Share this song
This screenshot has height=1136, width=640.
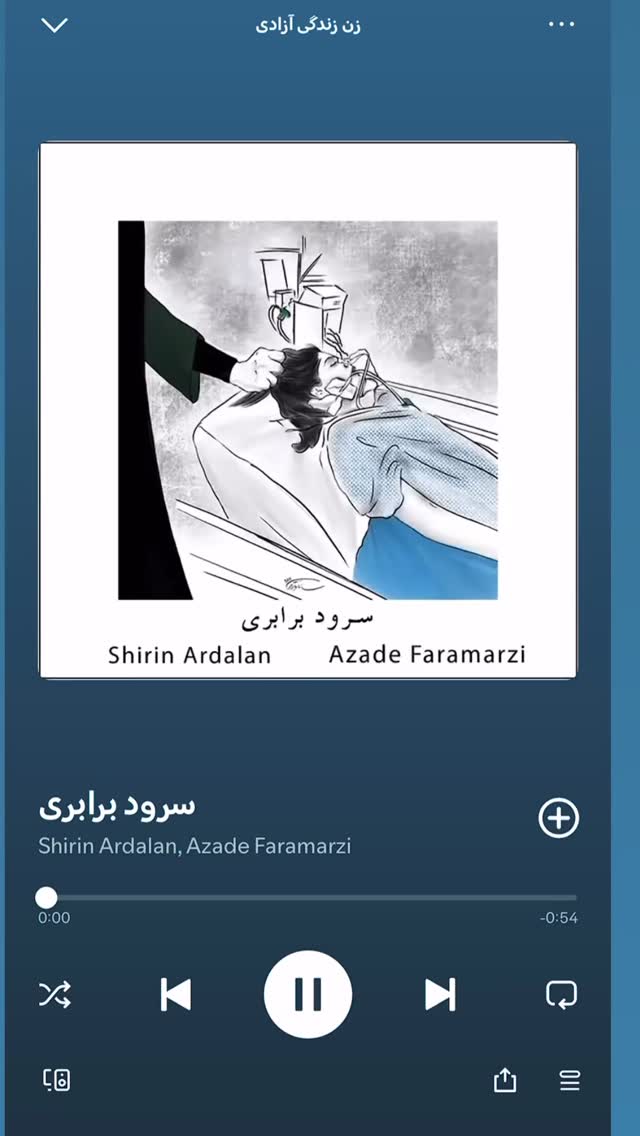pos(504,1081)
